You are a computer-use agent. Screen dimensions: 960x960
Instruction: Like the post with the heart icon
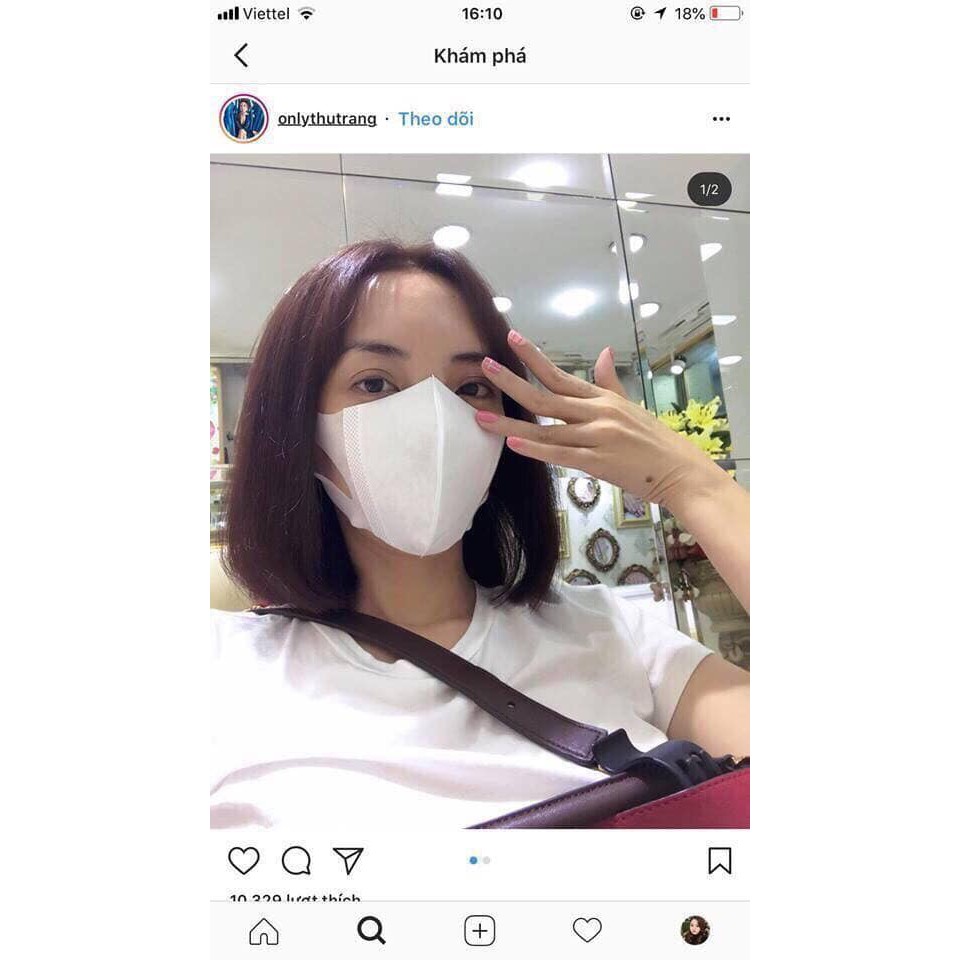tap(243, 860)
